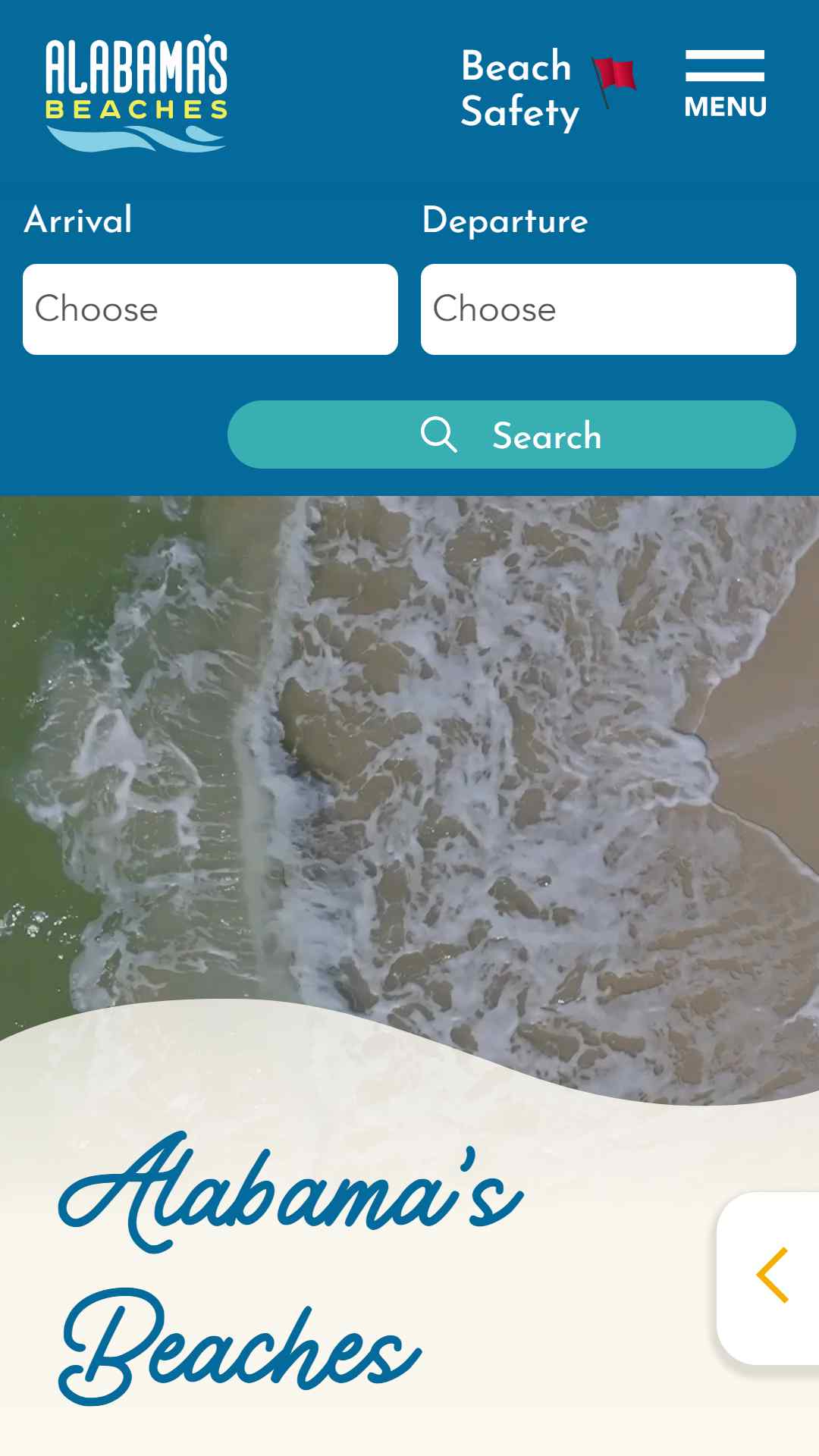Expand the side panel arrow tab

coord(768,1278)
